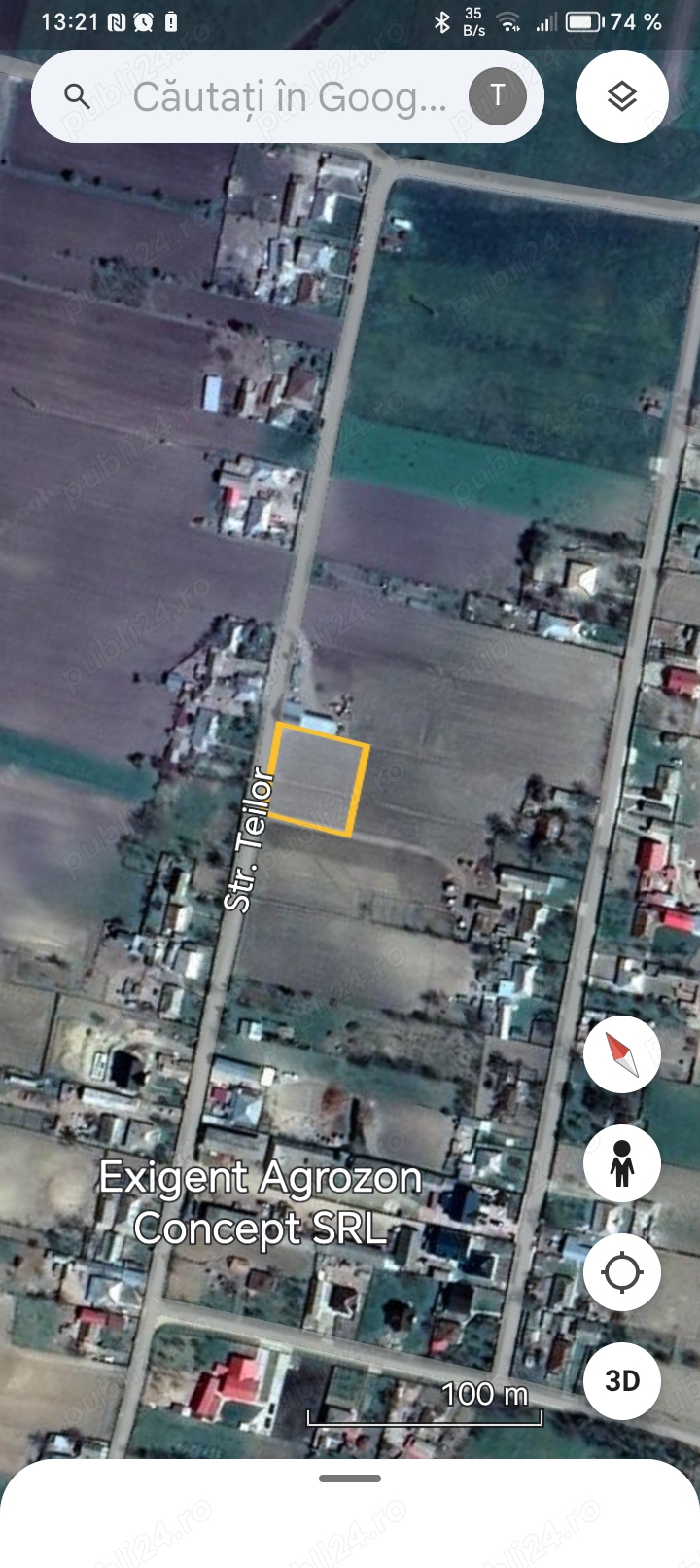
Task: Switch the map to 3D view
Action: 622,1381
